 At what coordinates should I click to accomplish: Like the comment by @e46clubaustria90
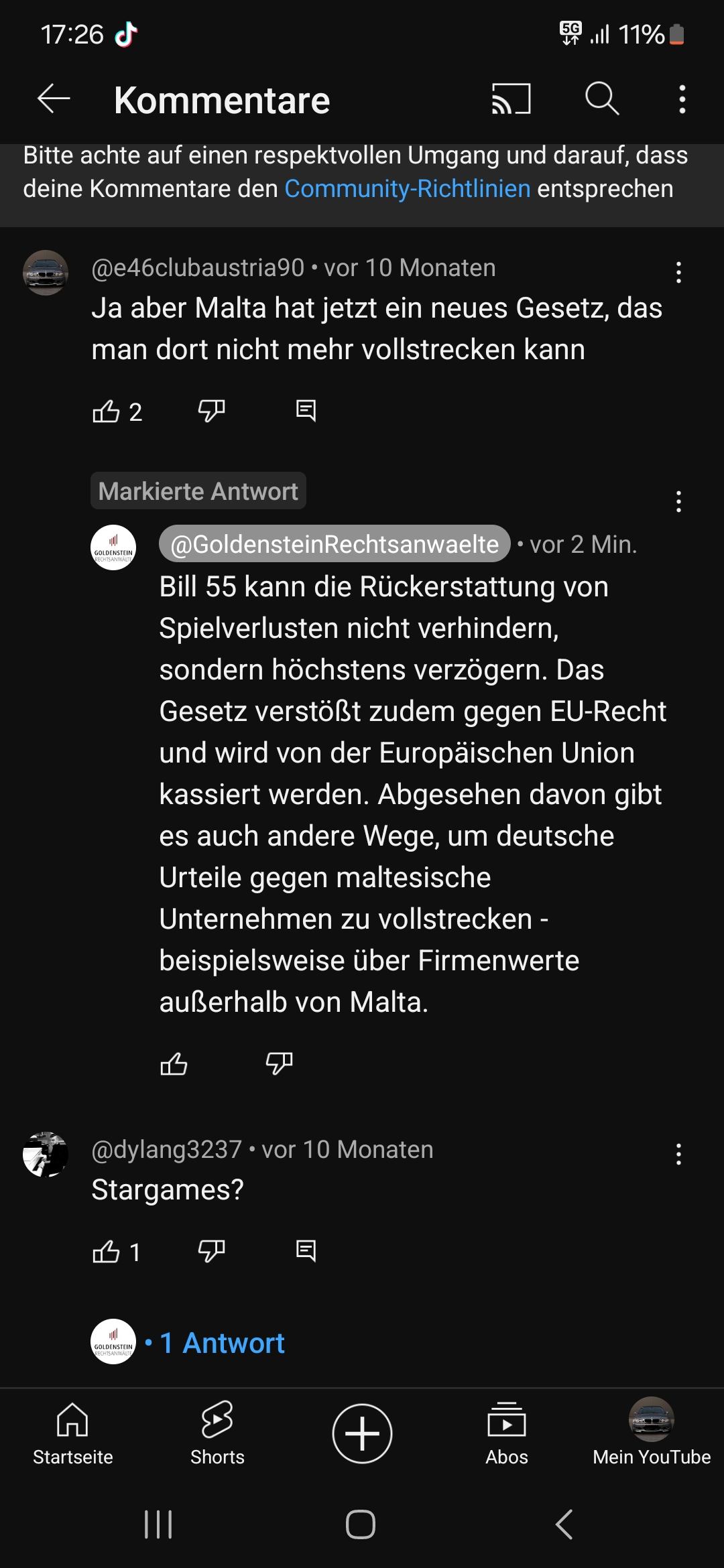[x=106, y=411]
